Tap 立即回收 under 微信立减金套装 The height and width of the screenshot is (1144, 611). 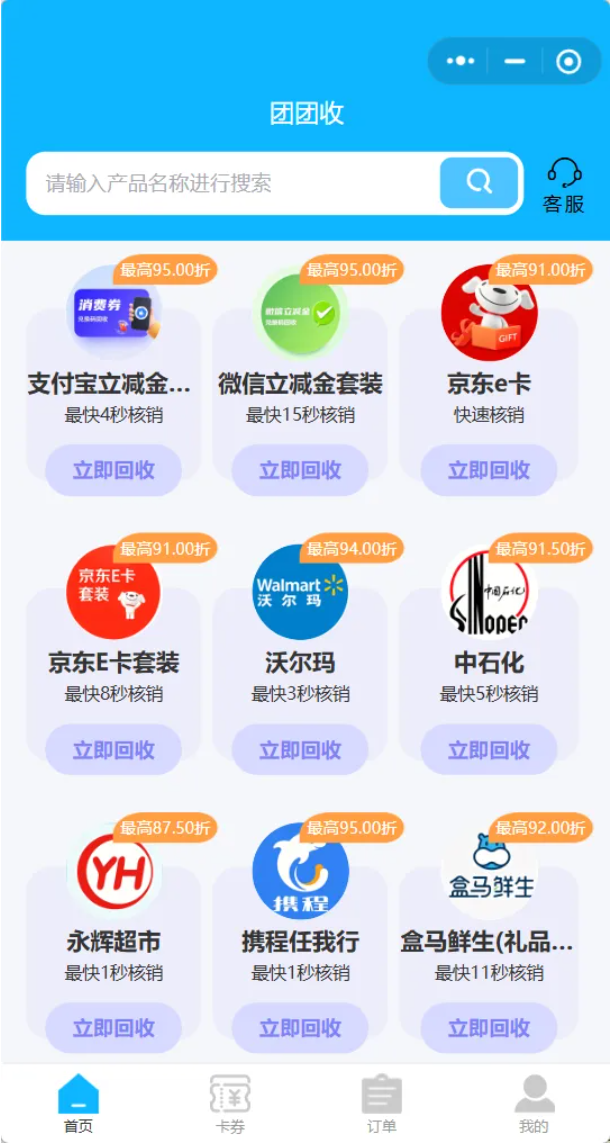click(x=300, y=471)
